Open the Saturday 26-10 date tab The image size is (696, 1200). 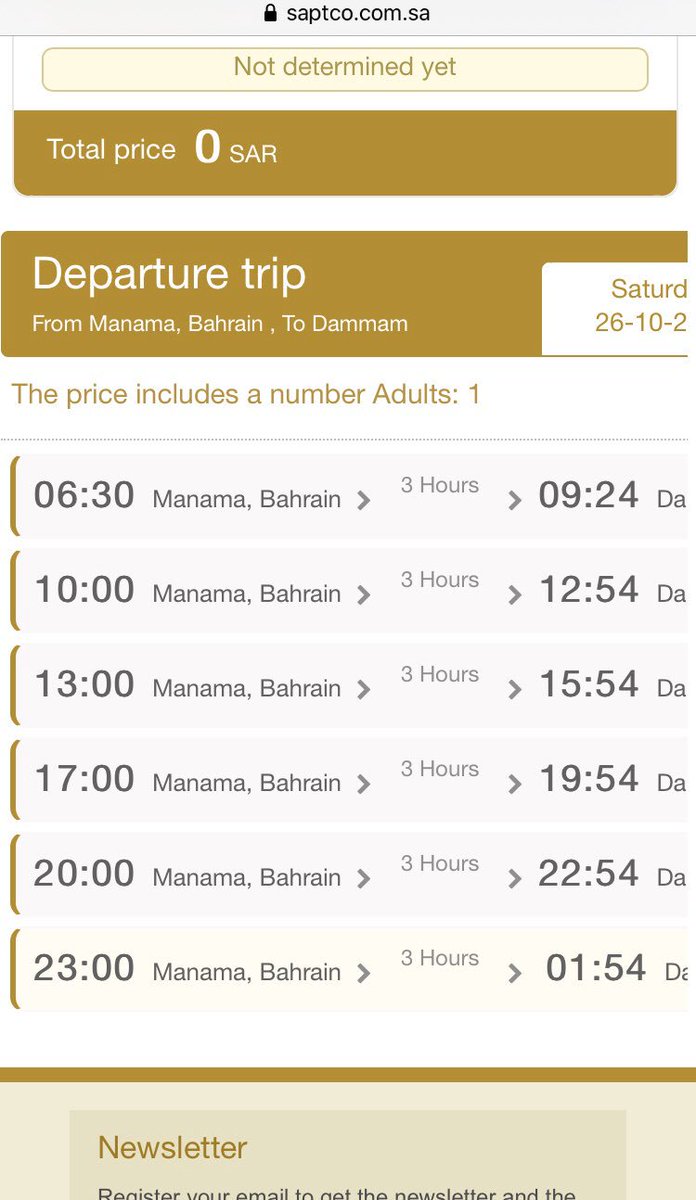(619, 307)
